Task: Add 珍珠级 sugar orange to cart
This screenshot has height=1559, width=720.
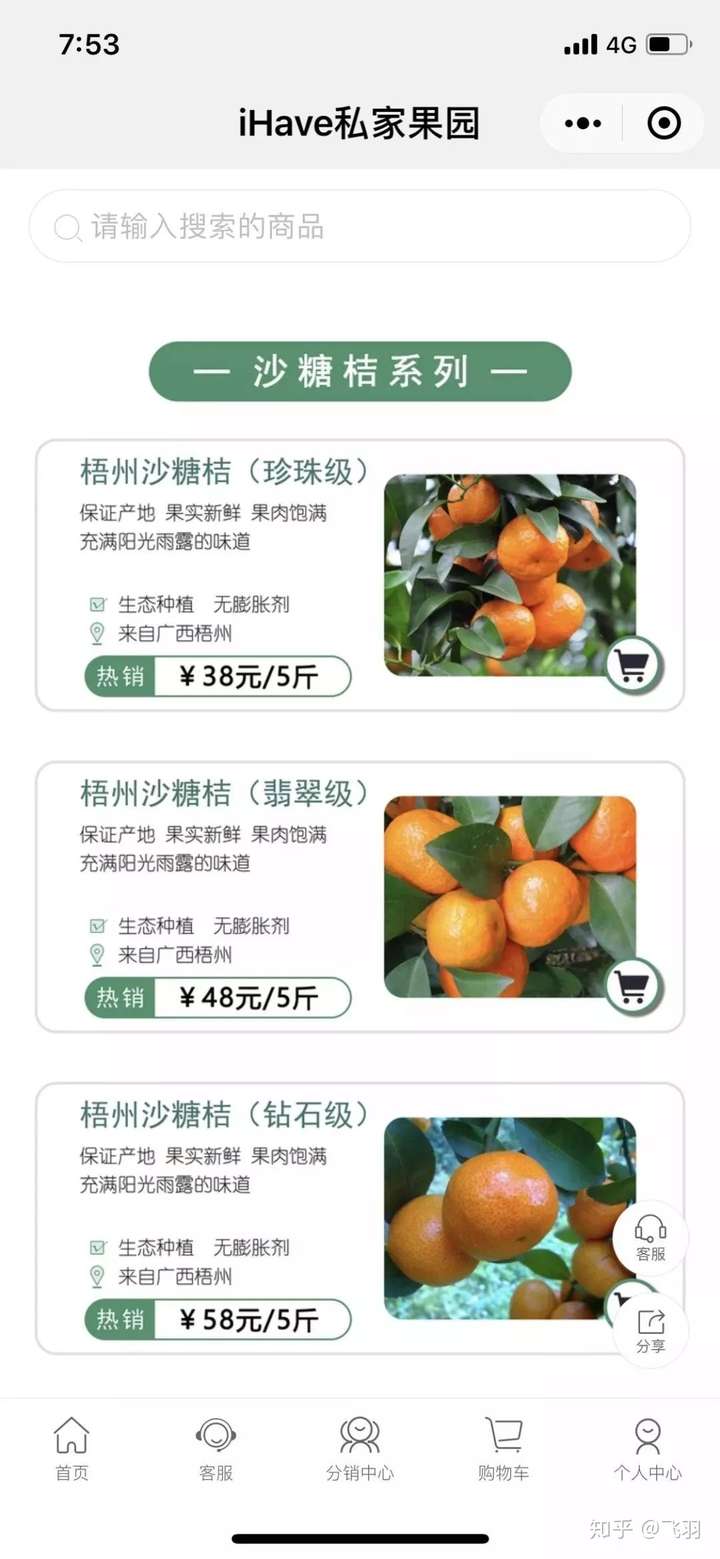Action: tap(633, 666)
